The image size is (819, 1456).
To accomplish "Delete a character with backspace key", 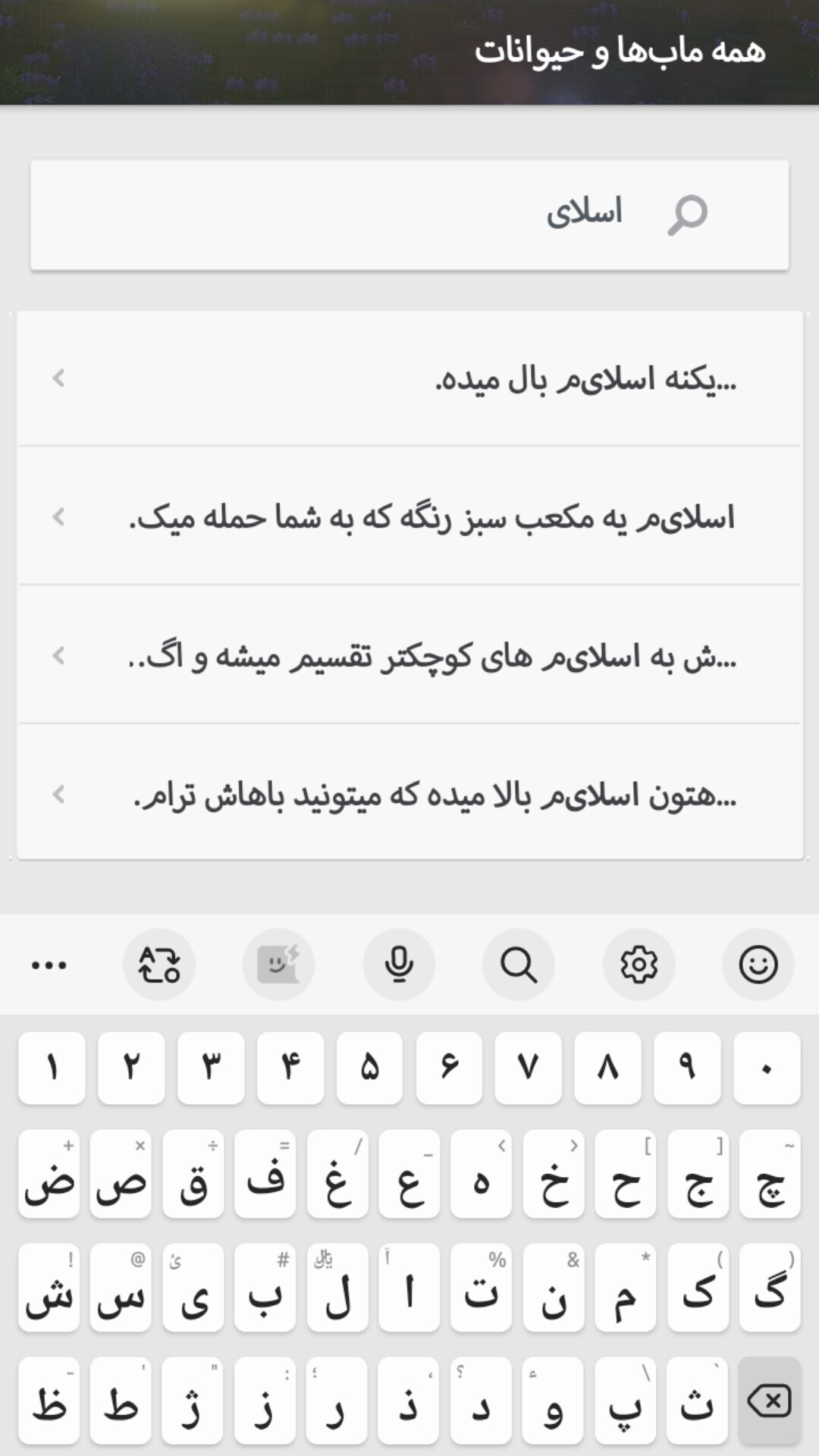I will (x=769, y=1401).
